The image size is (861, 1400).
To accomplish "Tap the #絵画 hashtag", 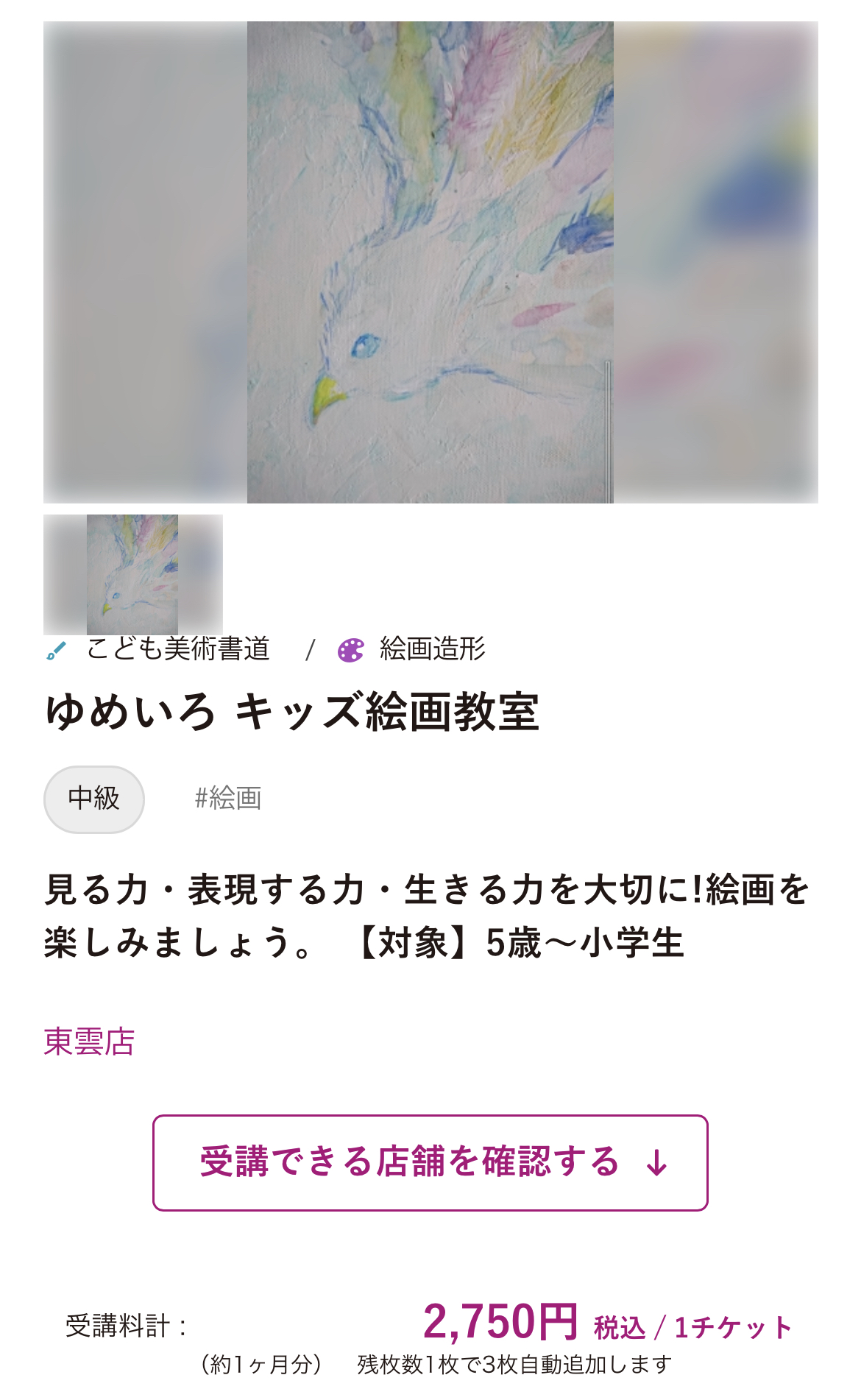I will tap(228, 799).
